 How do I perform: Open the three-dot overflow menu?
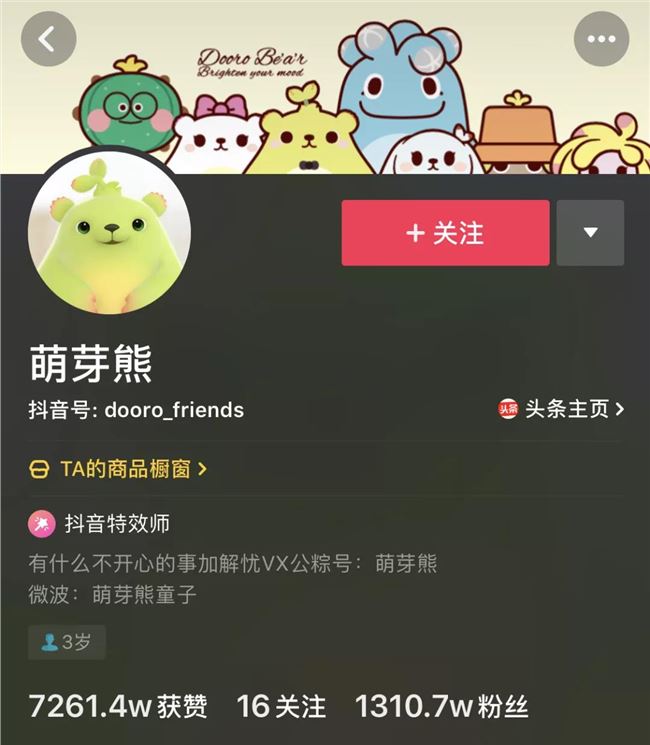(x=601, y=39)
